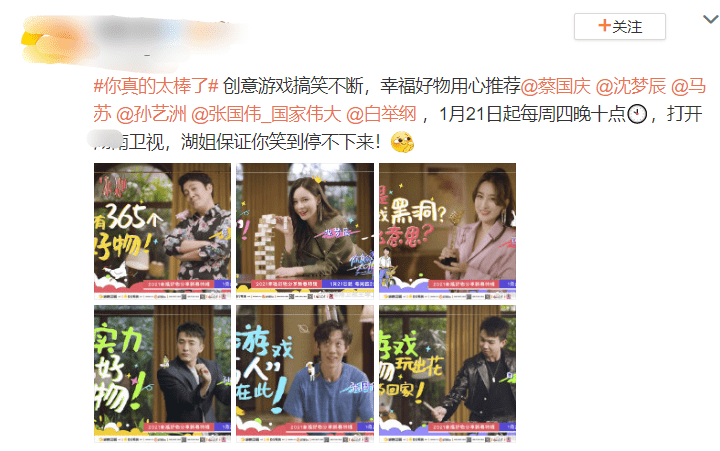The height and width of the screenshot is (451, 720).
Task: View the photo of man in blue shirt
Action: (304, 373)
